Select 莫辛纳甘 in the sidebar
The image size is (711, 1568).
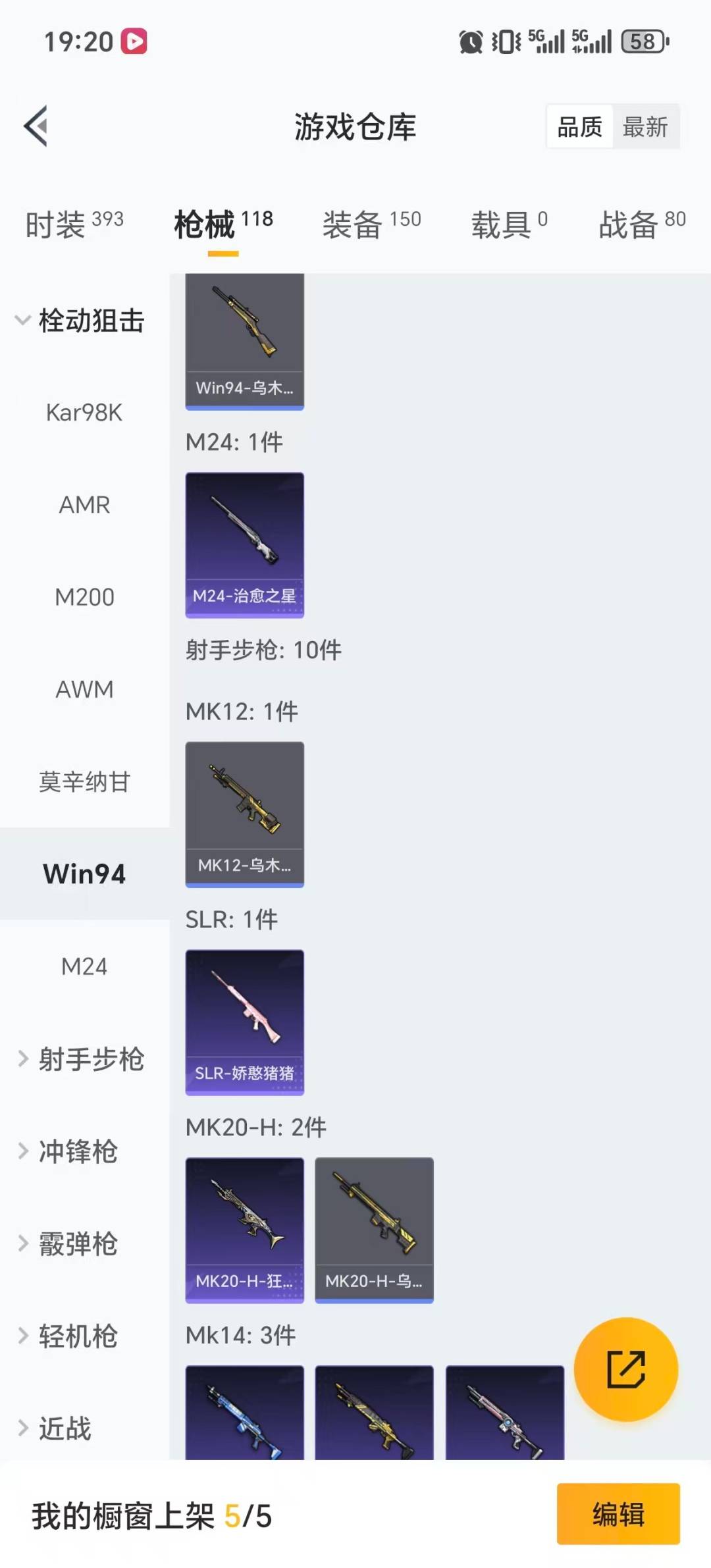[x=84, y=782]
